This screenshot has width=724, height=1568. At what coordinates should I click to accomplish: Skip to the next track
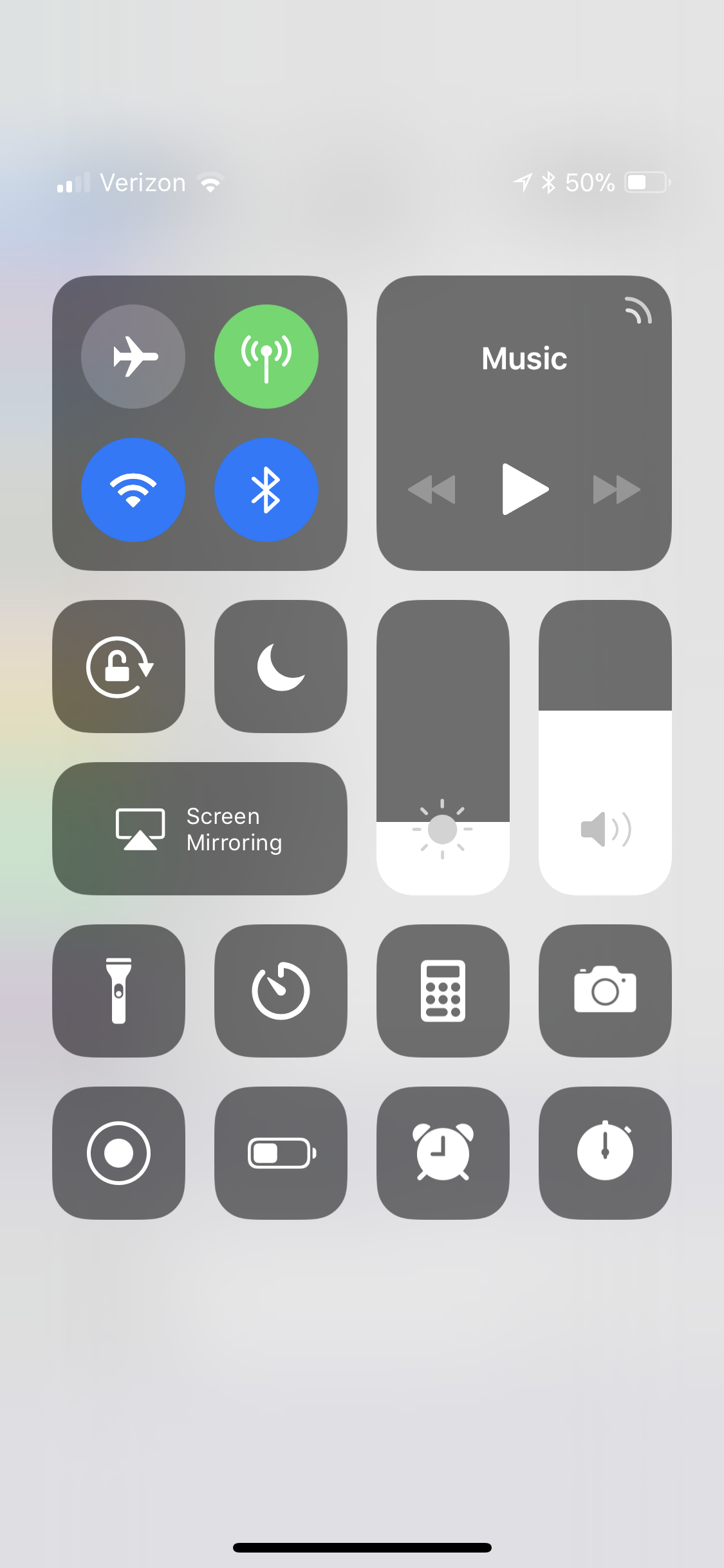[x=617, y=489]
